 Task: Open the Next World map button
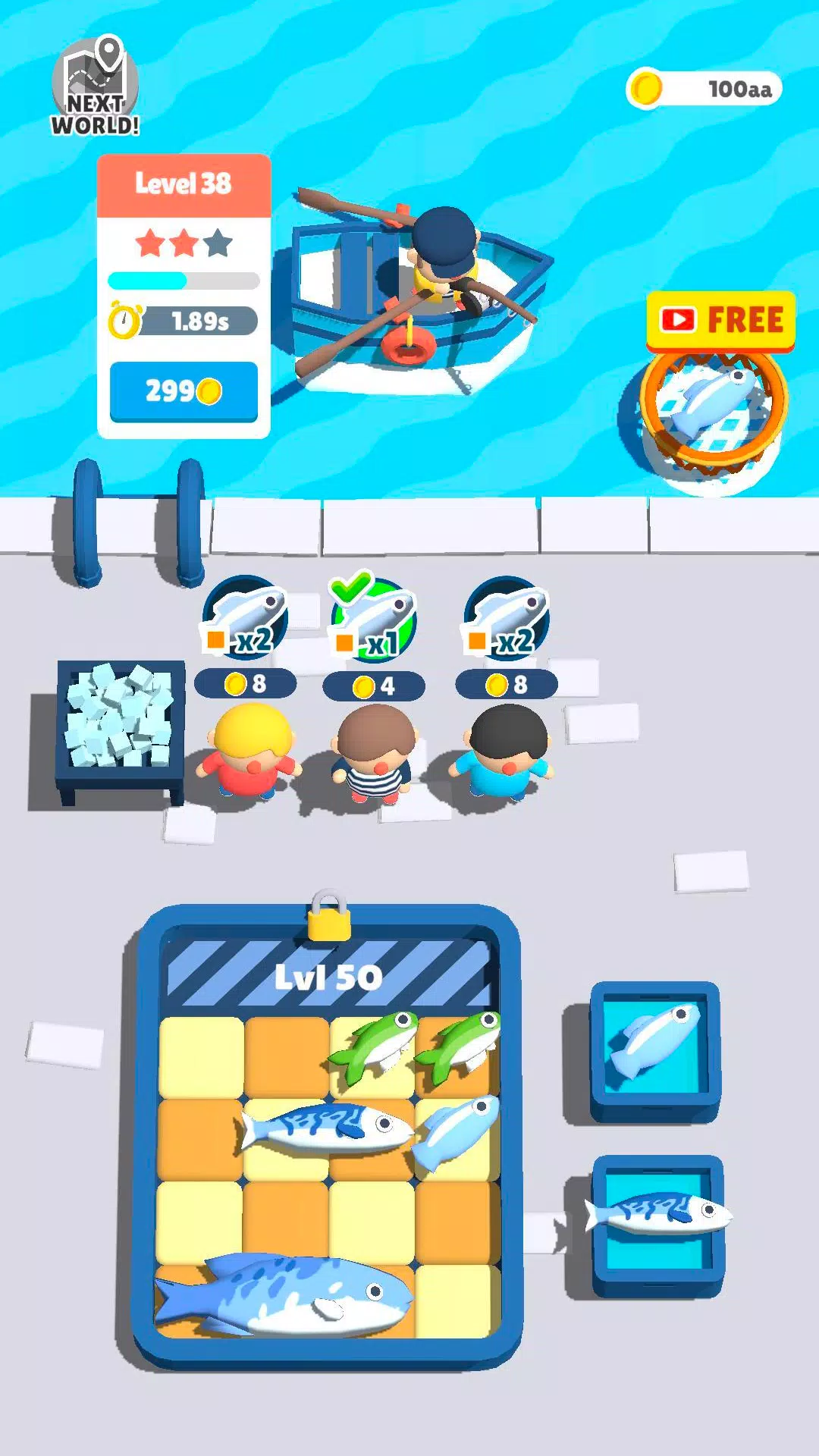pyautogui.click(x=95, y=87)
